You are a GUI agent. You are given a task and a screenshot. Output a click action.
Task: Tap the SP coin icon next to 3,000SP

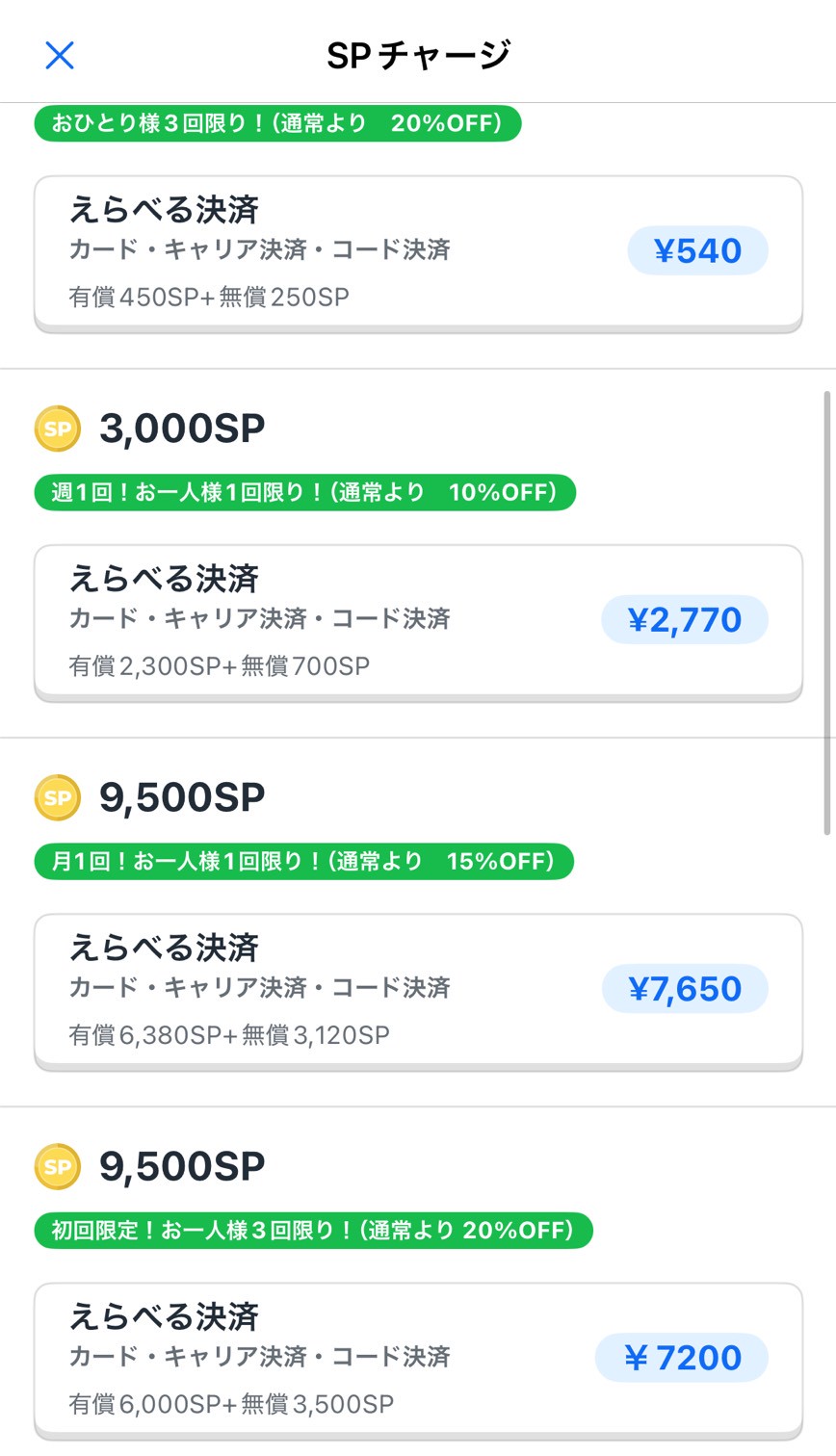click(x=56, y=428)
